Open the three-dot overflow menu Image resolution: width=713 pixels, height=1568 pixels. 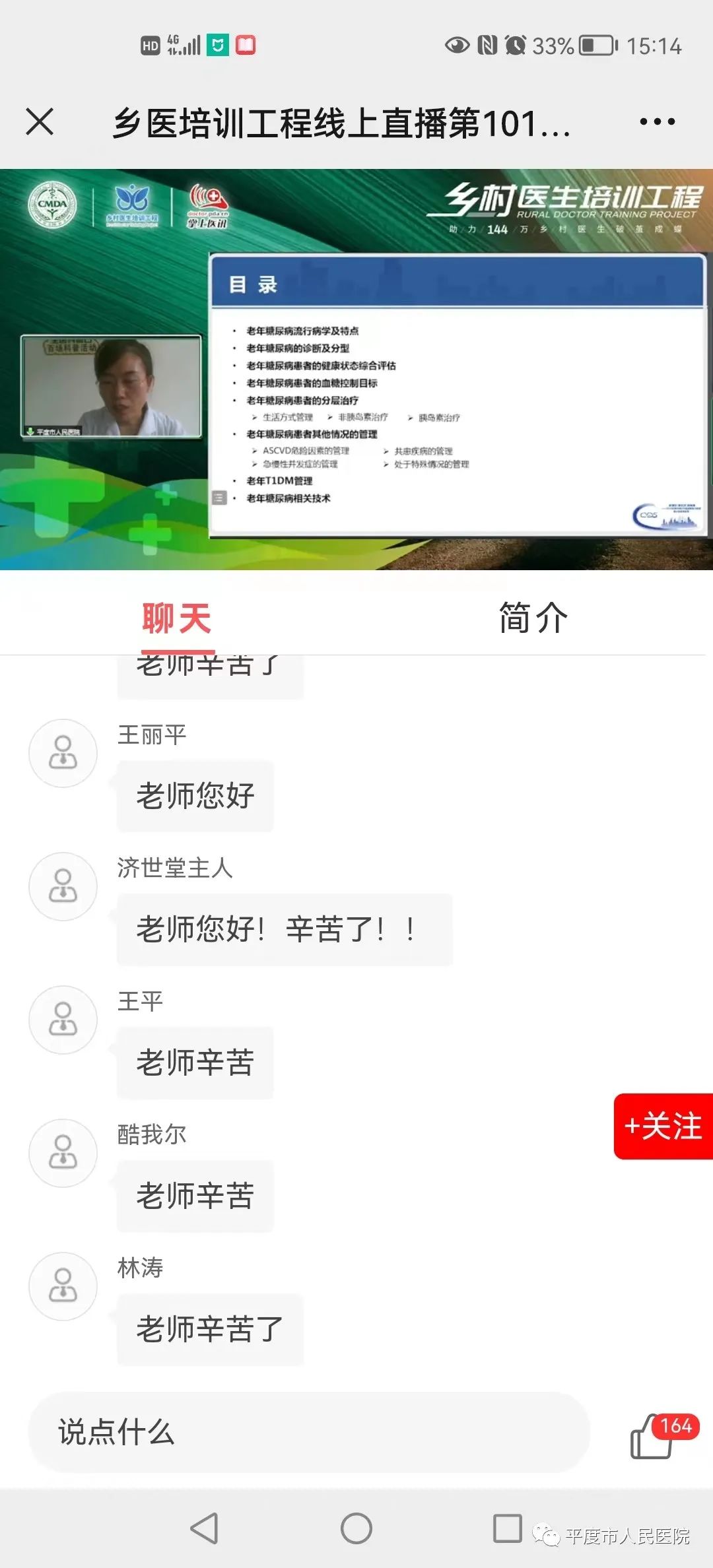tap(657, 122)
